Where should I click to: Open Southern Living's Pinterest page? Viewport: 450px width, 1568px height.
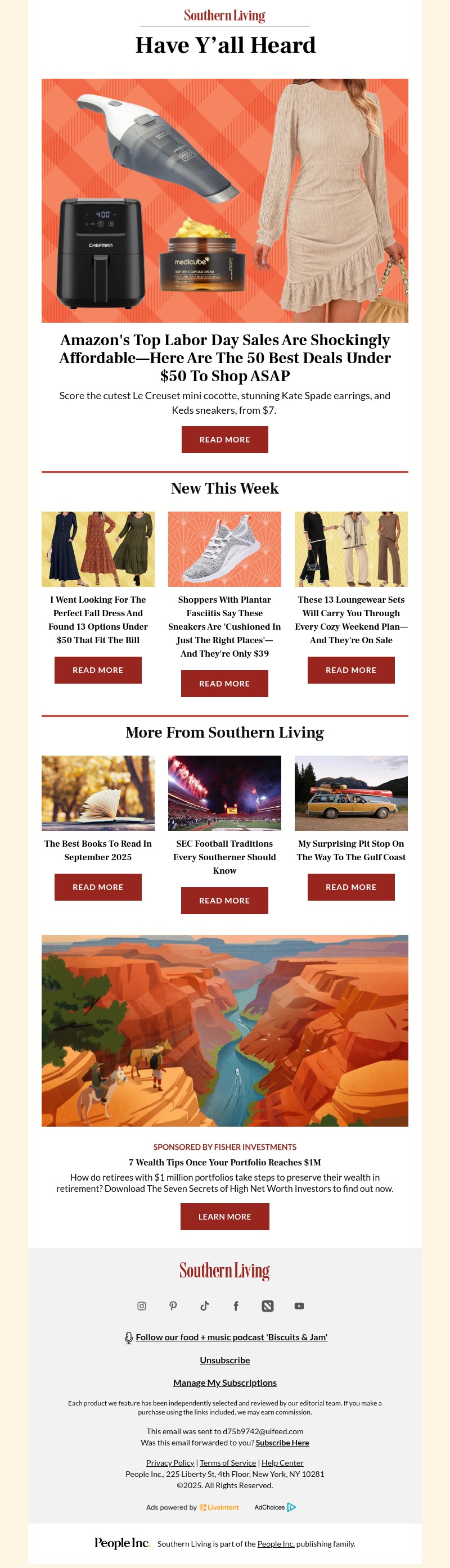[173, 1305]
